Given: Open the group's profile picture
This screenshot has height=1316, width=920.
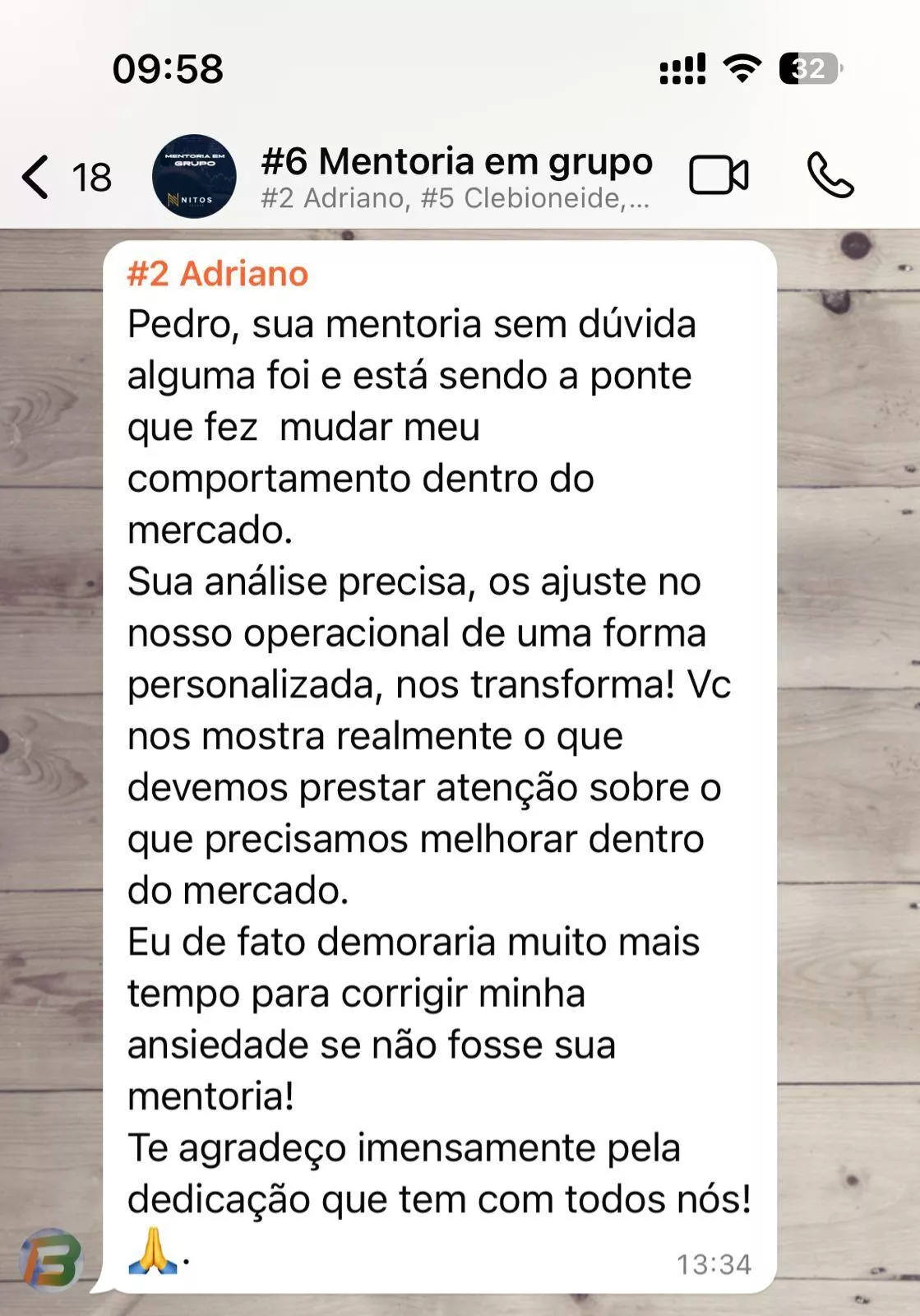Looking at the screenshot, I should (x=194, y=176).
